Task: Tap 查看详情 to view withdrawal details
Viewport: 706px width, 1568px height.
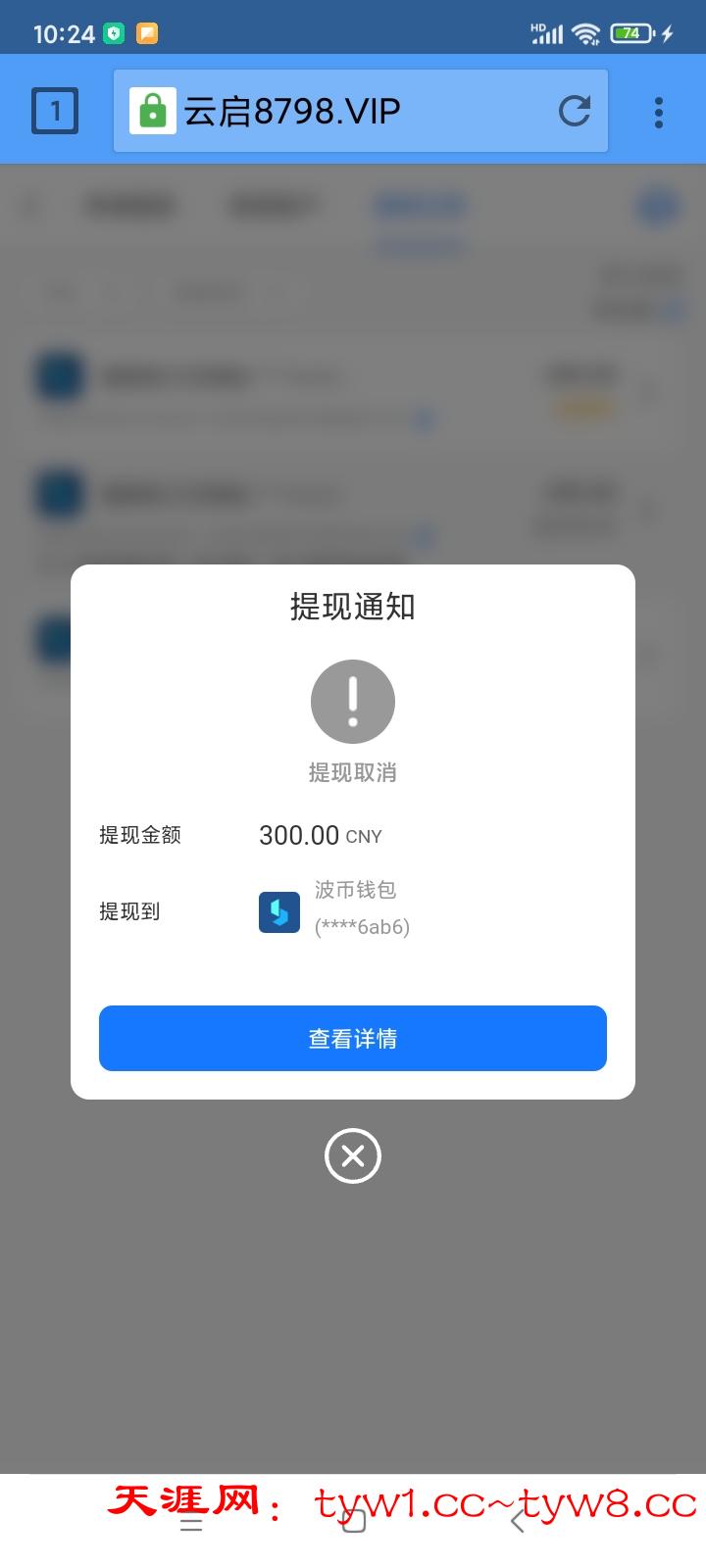Action: (x=353, y=1038)
